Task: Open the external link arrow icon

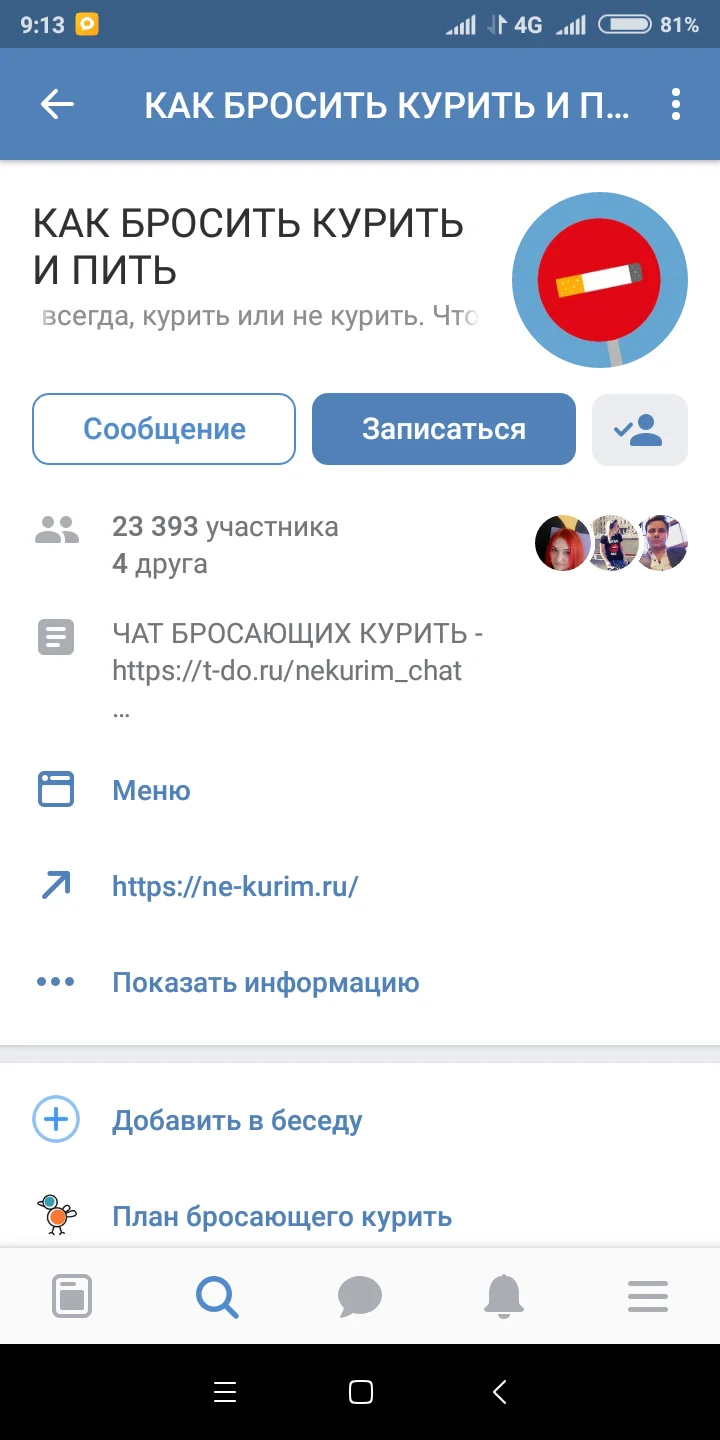Action: coord(55,886)
